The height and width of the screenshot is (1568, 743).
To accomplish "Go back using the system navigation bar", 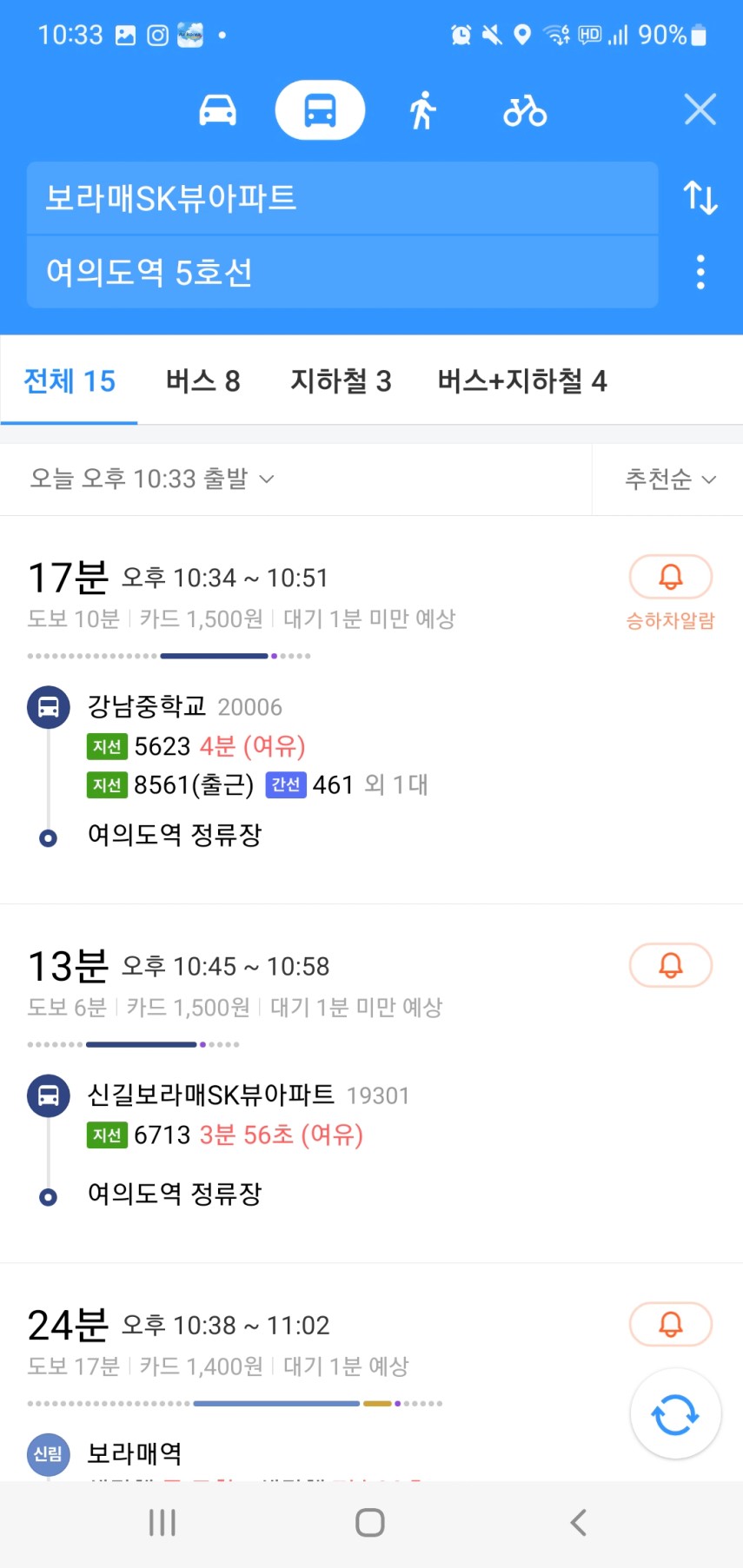I will 578,1522.
